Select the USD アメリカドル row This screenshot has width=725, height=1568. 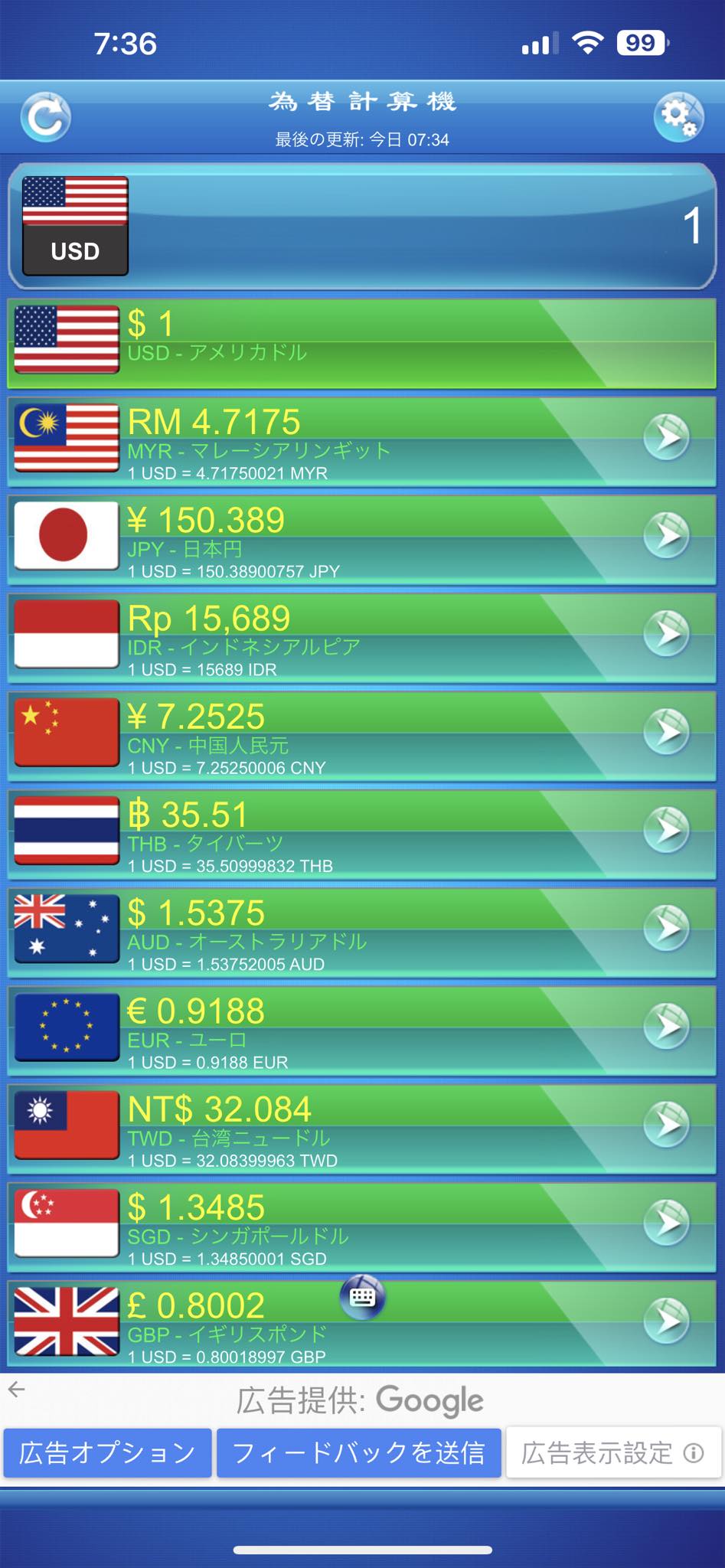click(x=362, y=343)
